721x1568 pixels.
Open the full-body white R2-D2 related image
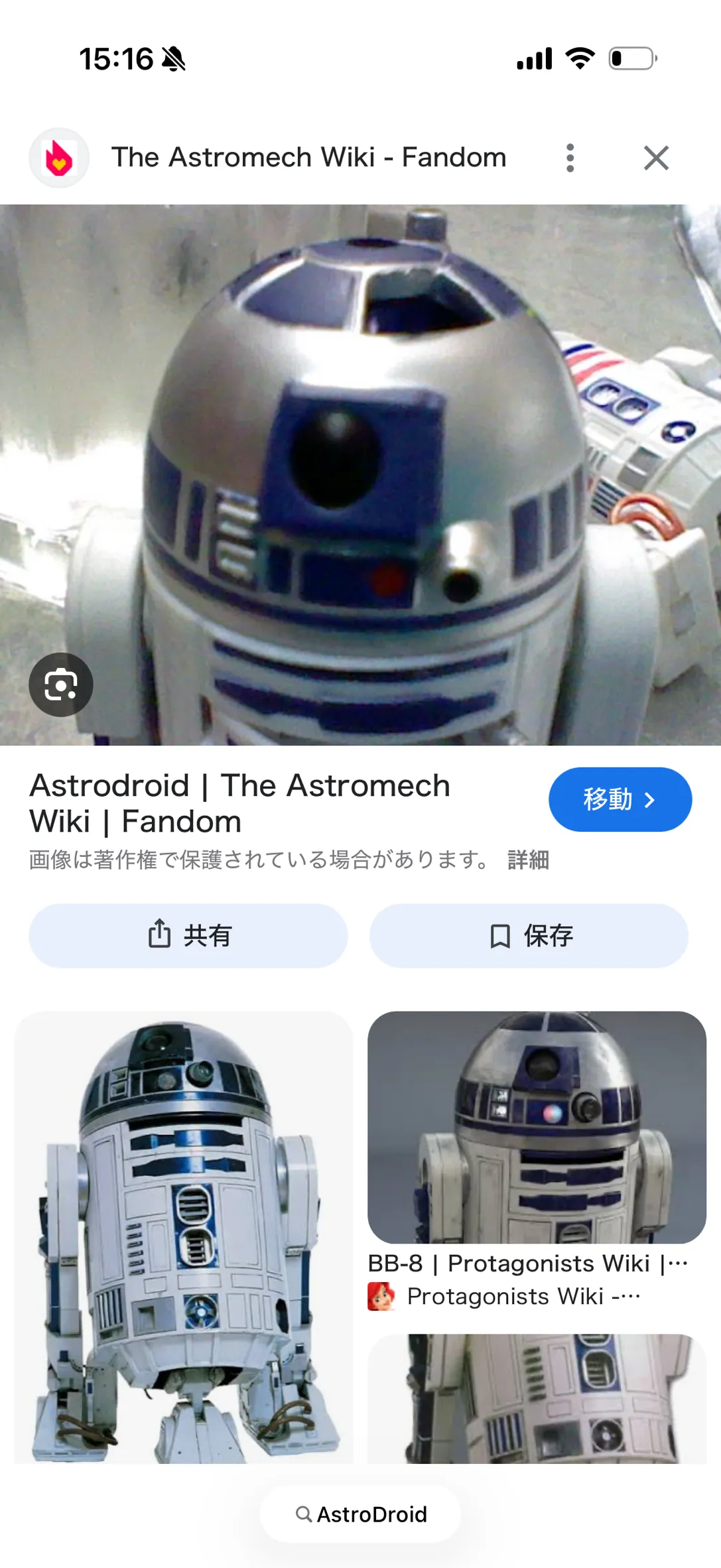184,1237
